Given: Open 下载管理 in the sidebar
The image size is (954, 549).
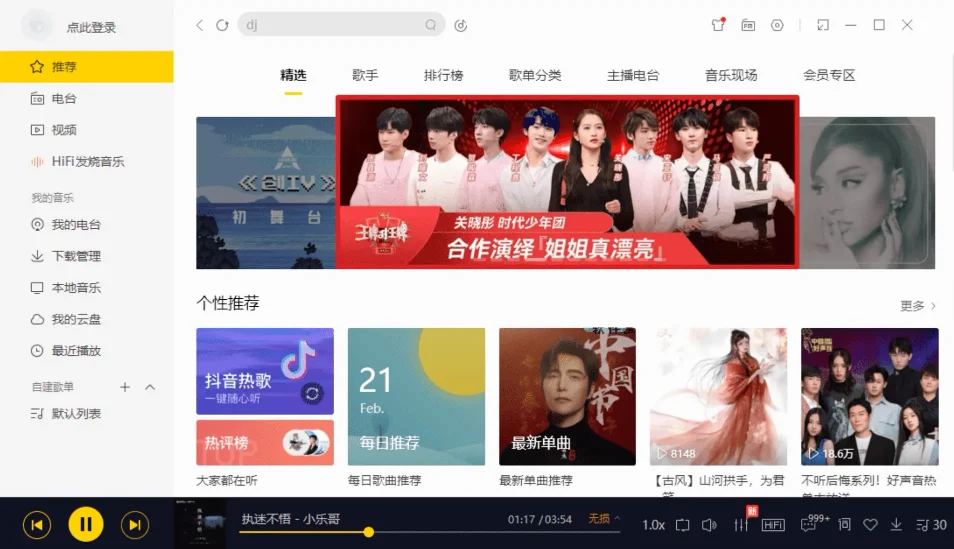Looking at the screenshot, I should click(x=76, y=256).
